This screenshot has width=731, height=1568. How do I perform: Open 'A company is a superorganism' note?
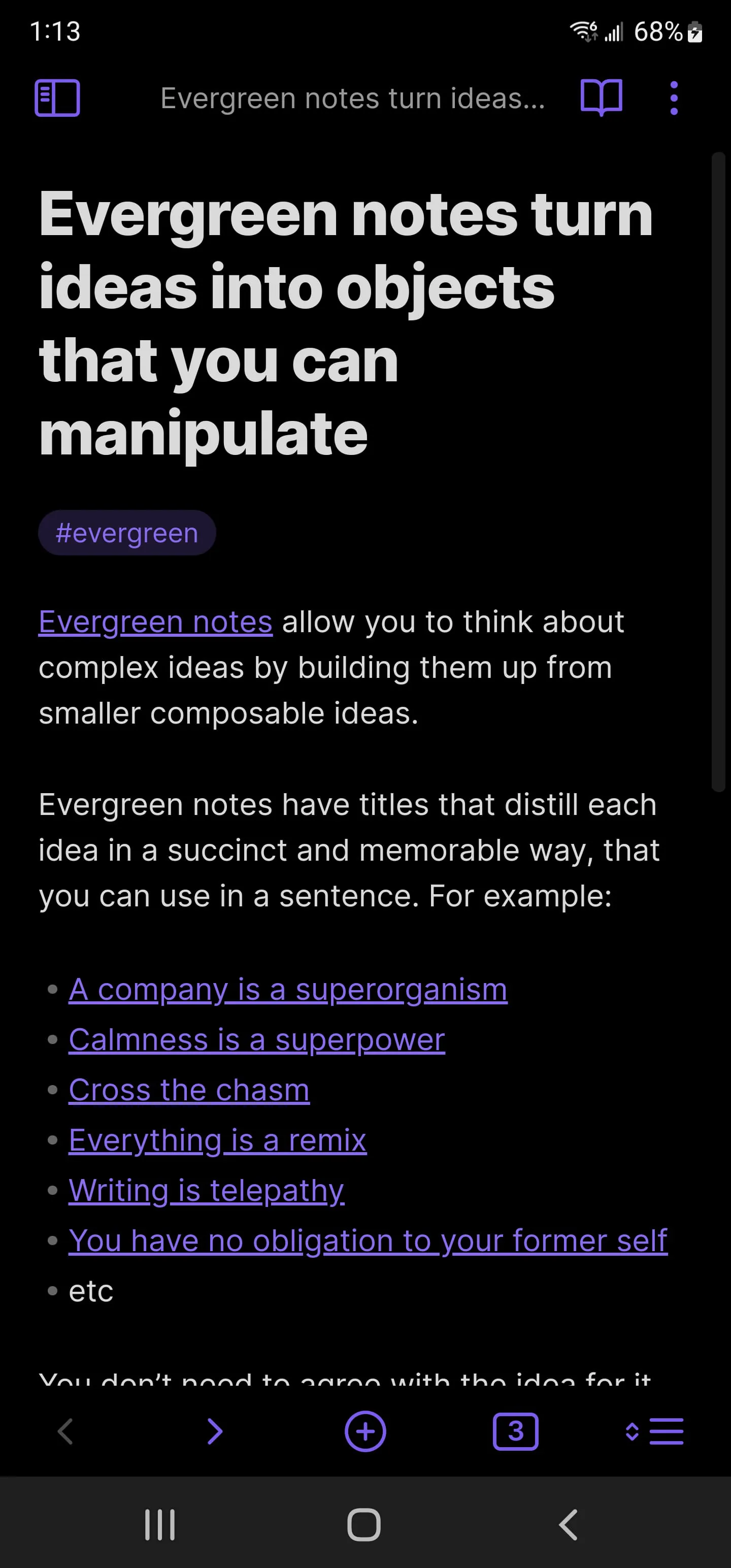click(287, 989)
